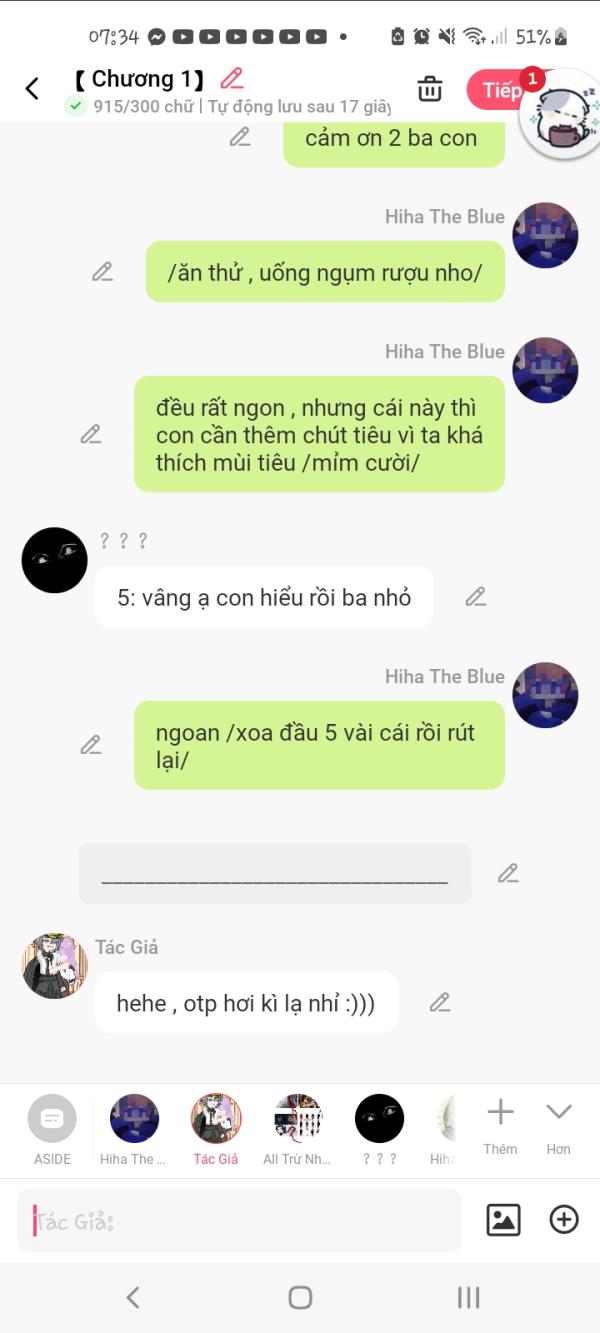Screen dimensions: 600x1333
Task: Go back using the top-left arrow
Action: tap(32, 88)
